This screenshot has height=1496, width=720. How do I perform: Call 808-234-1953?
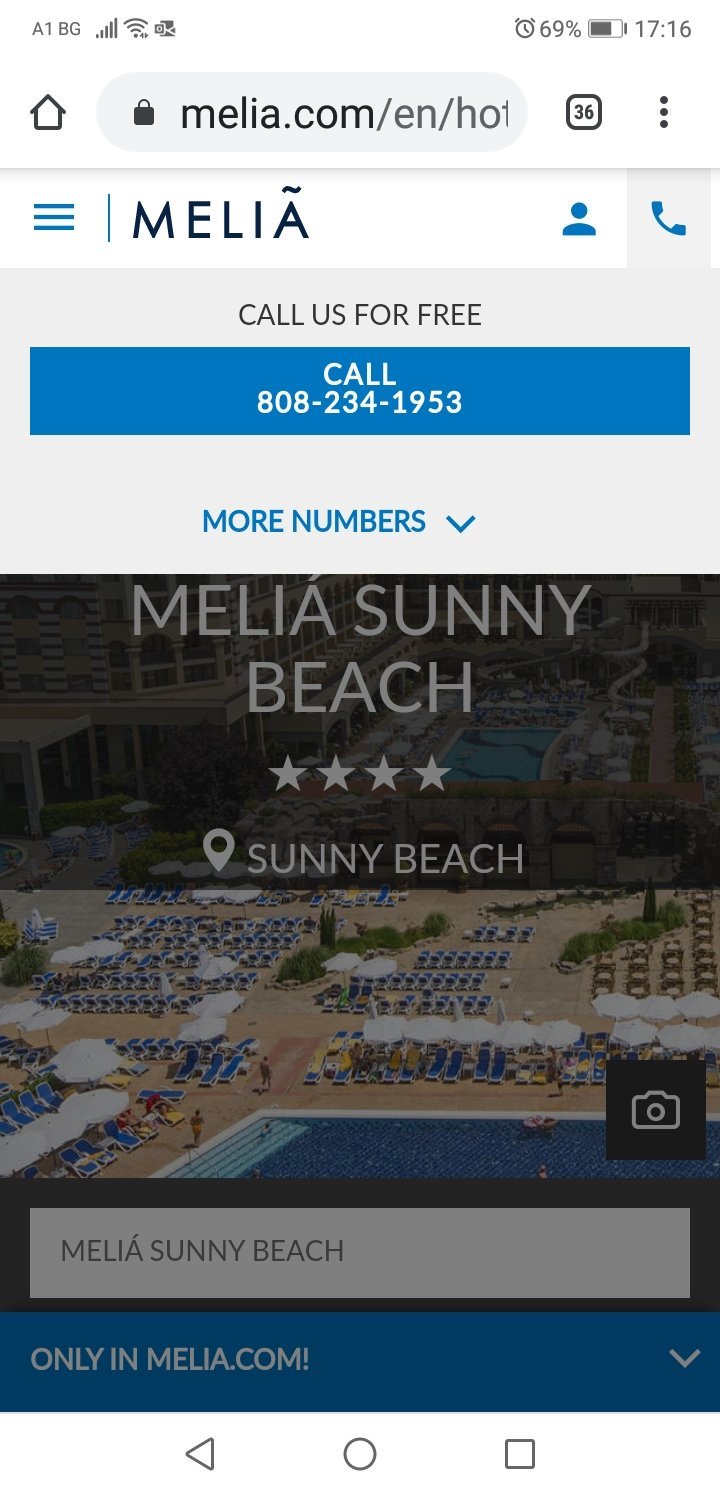[360, 390]
